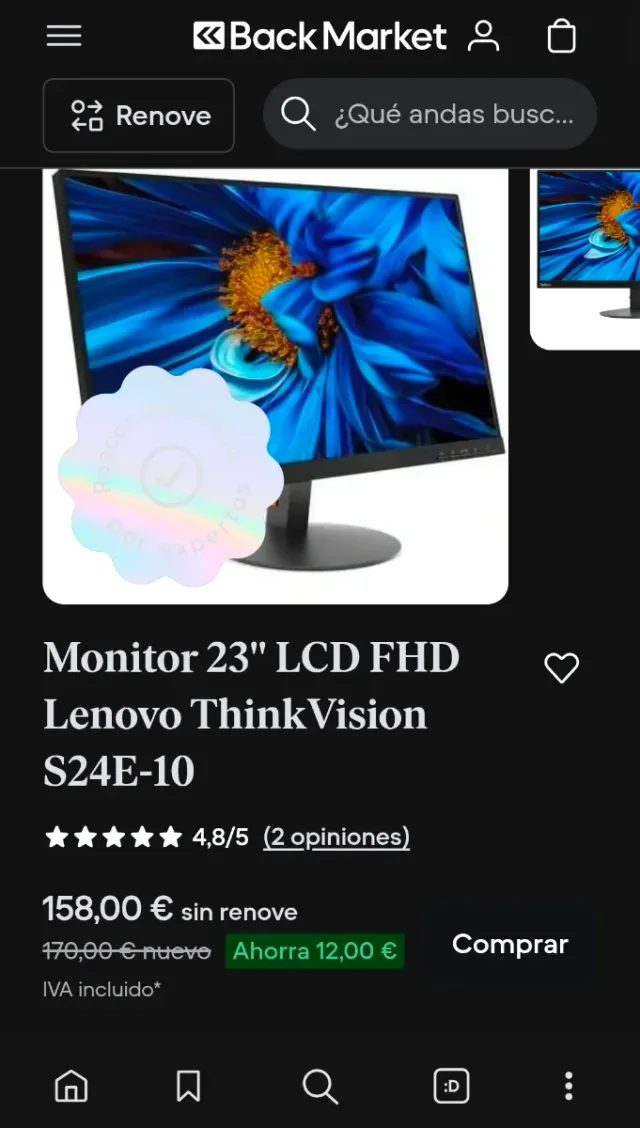The image size is (640, 1128).
Task: View the shopping bag
Action: point(562,37)
